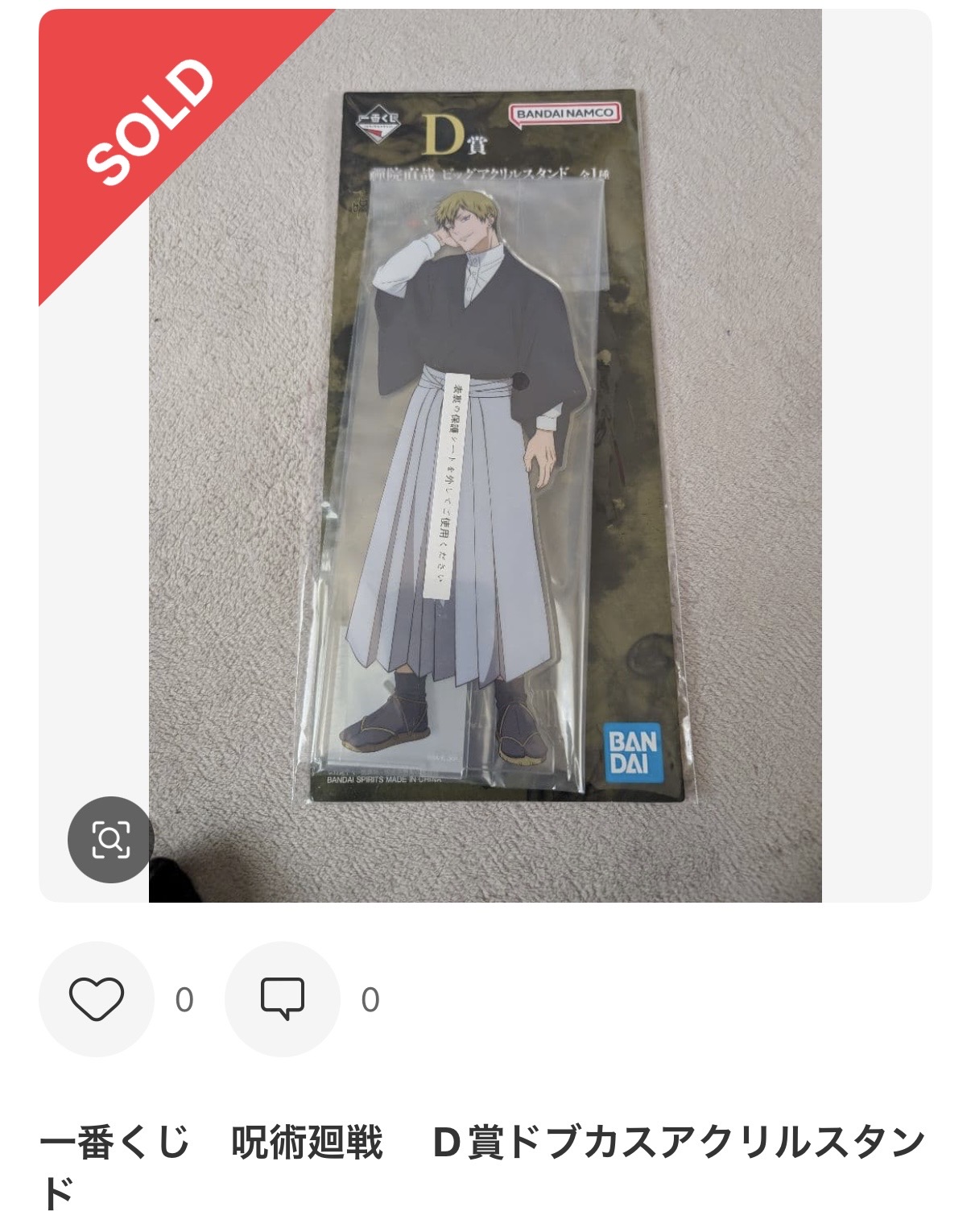Screen dimensions: 971x1232
Task: View the product photo in full screen
Action: (x=485, y=455)
